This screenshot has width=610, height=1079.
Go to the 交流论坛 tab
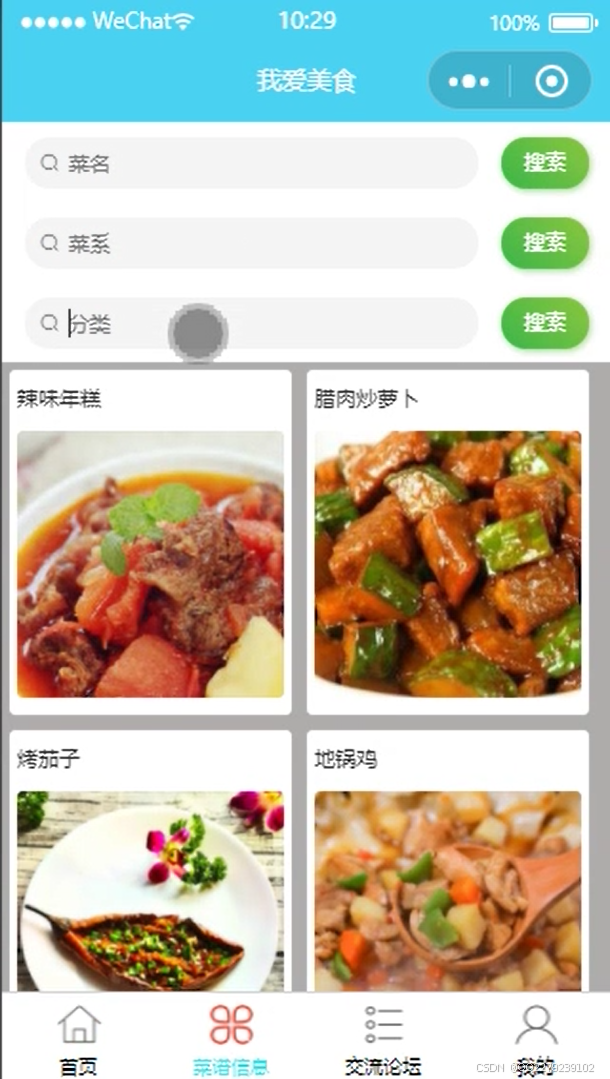(x=383, y=1038)
